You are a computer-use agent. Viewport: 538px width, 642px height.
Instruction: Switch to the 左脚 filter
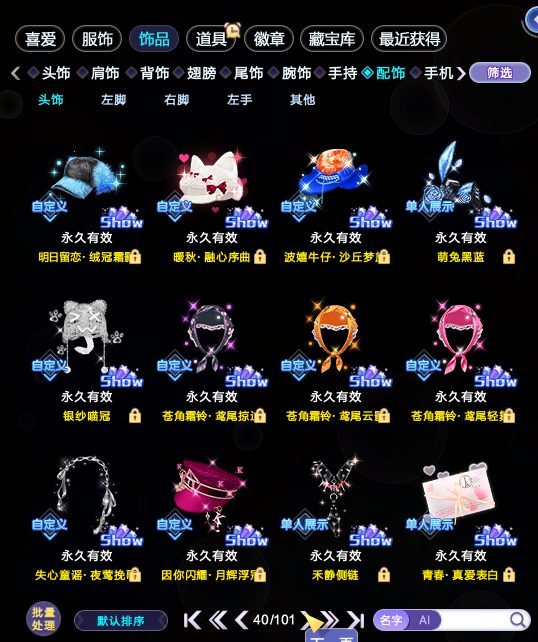[x=113, y=99]
